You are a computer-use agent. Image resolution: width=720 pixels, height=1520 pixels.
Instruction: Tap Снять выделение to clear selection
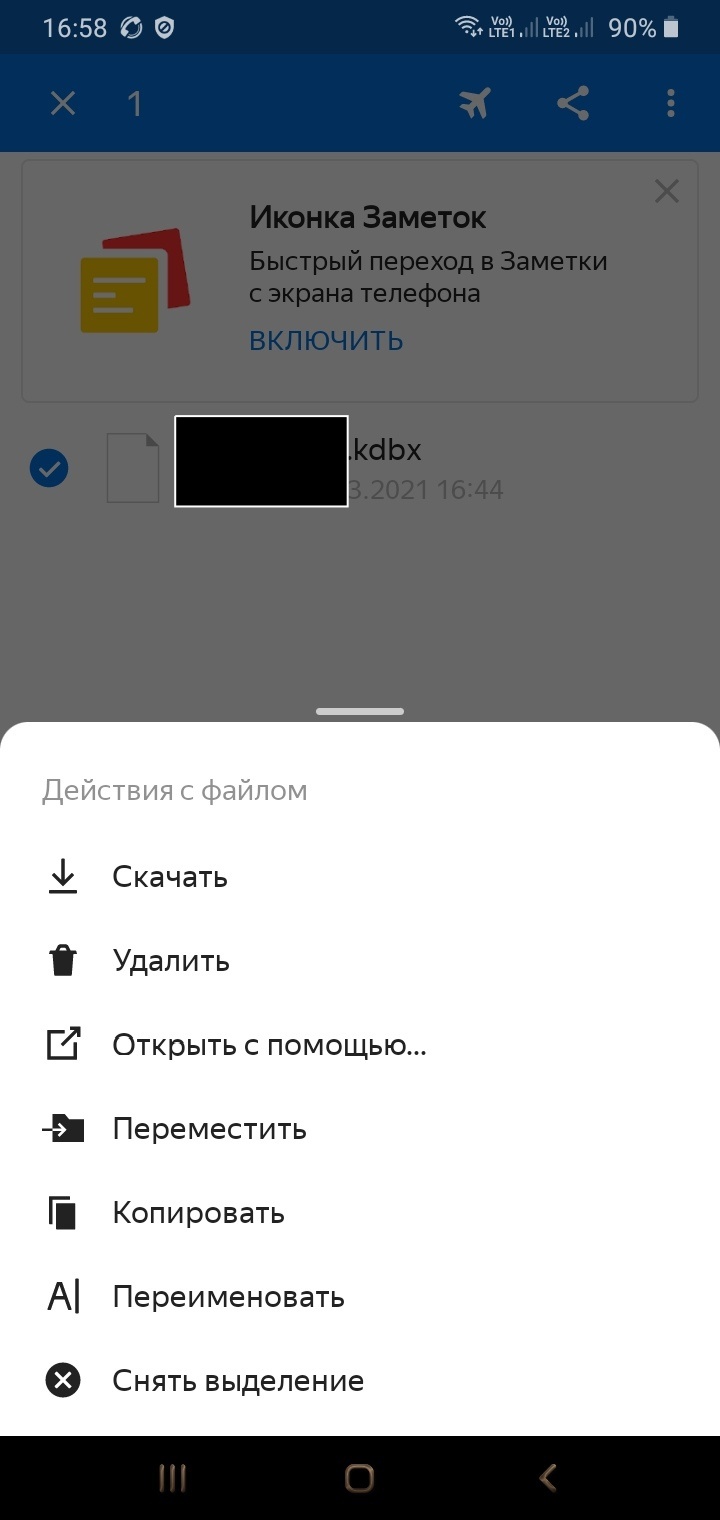click(237, 1380)
